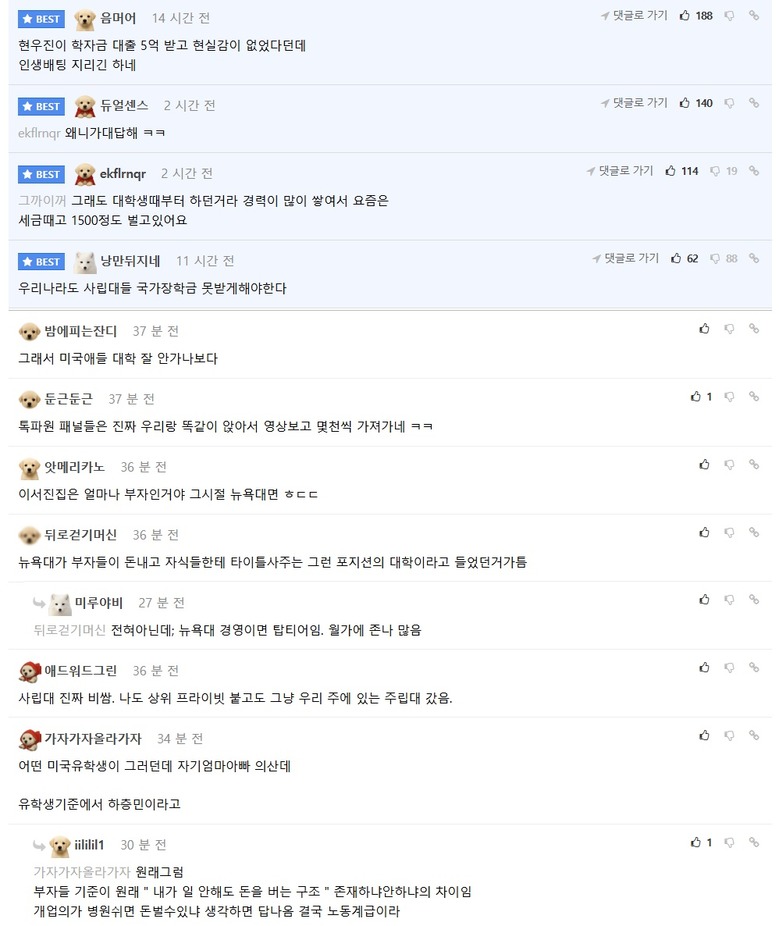
Task: Upvote 둔근둔근's comment
Action: [696, 397]
